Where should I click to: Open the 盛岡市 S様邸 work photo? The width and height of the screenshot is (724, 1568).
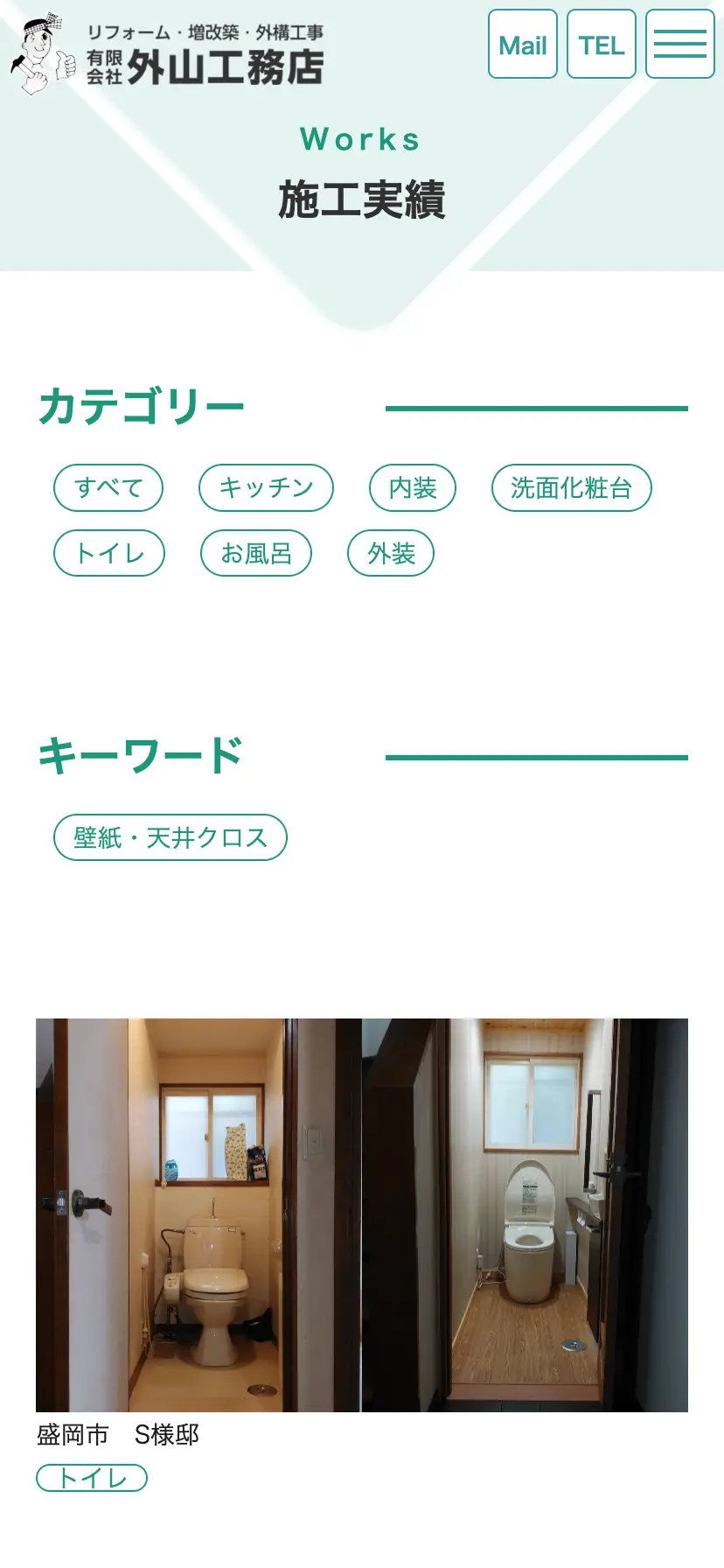click(361, 1214)
